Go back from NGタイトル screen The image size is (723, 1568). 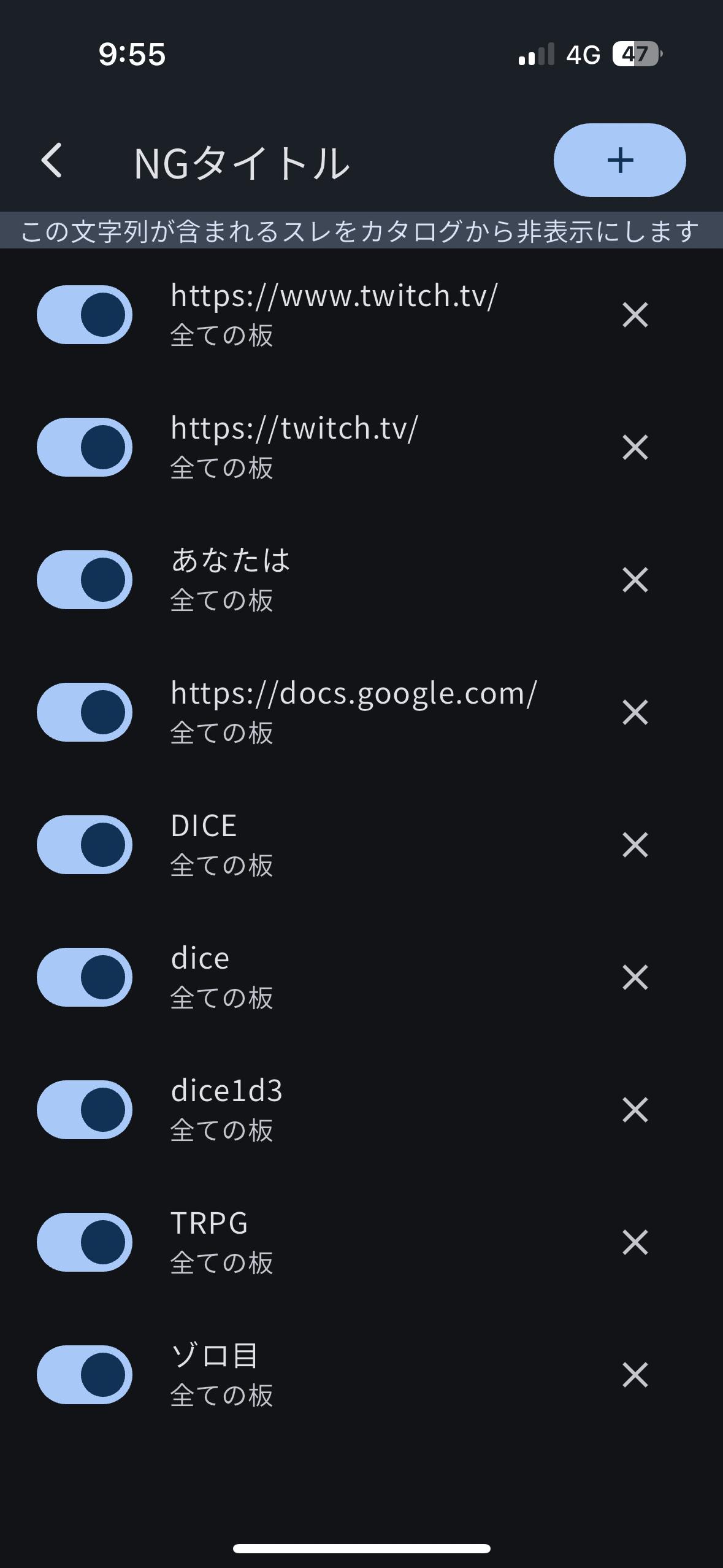(x=52, y=161)
